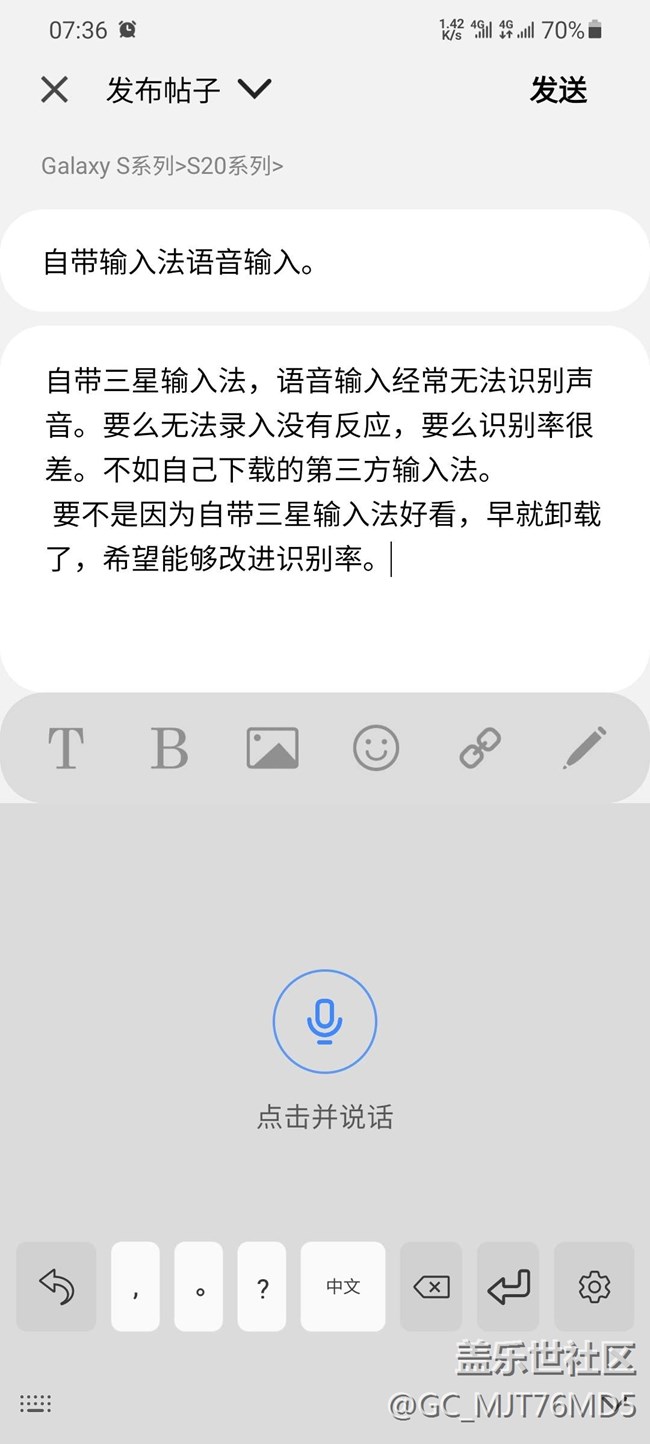650x1444 pixels.
Task: Tap 发送 to send the post
Action: coord(558,90)
